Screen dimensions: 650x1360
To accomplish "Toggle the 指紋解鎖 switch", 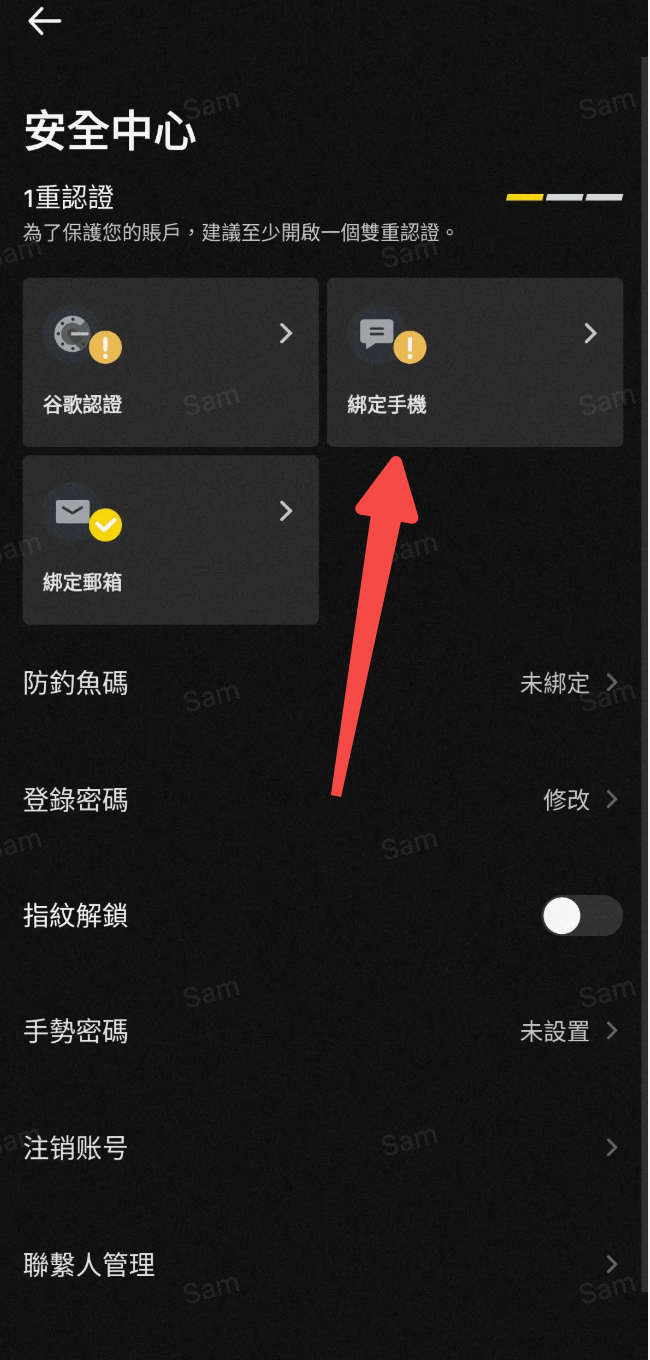I will point(581,916).
